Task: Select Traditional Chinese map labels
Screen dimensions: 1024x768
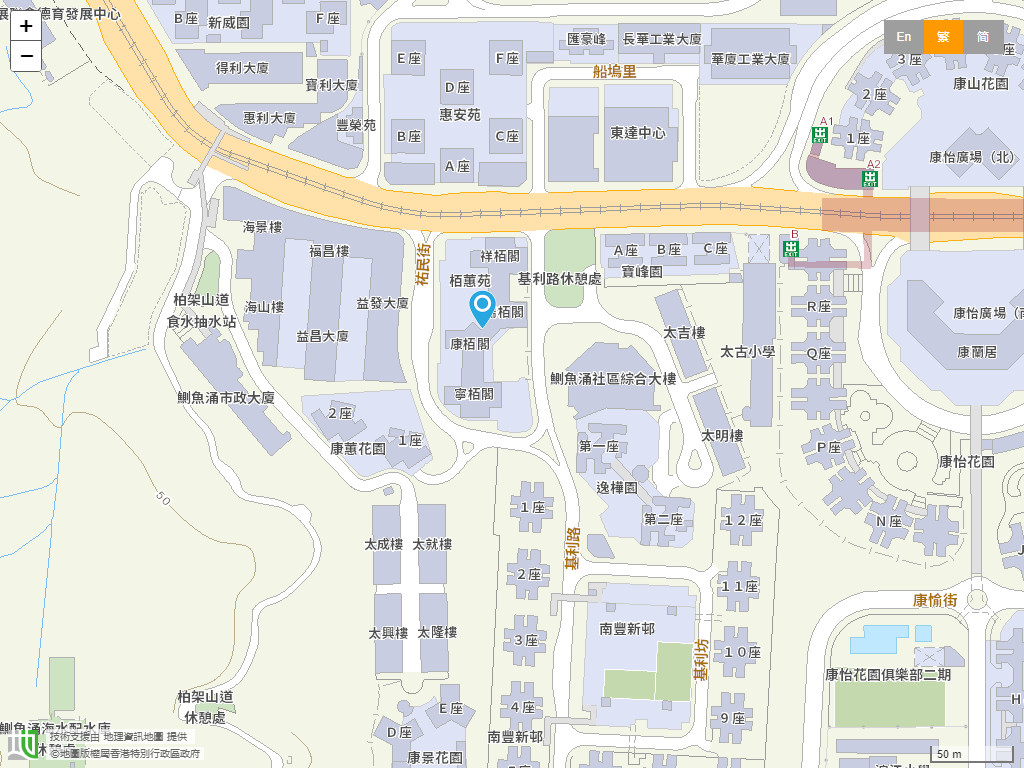Action: tap(943, 37)
